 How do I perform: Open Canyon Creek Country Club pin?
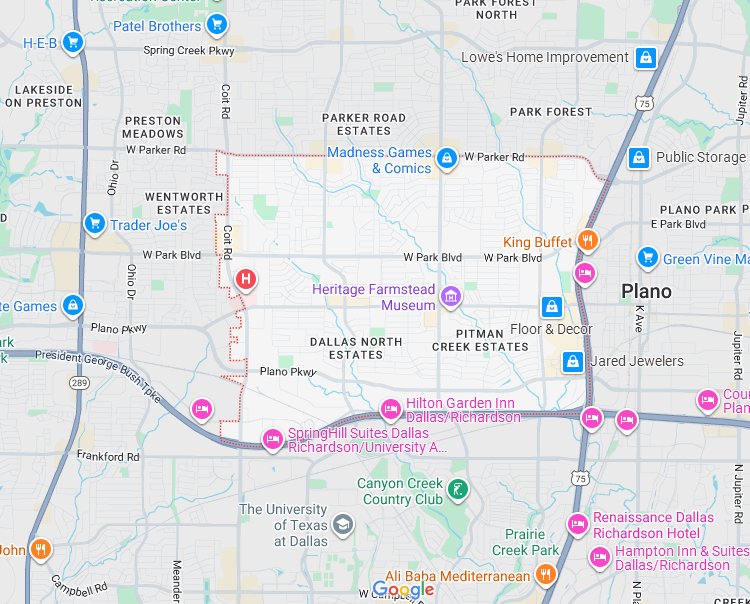[x=458, y=490]
